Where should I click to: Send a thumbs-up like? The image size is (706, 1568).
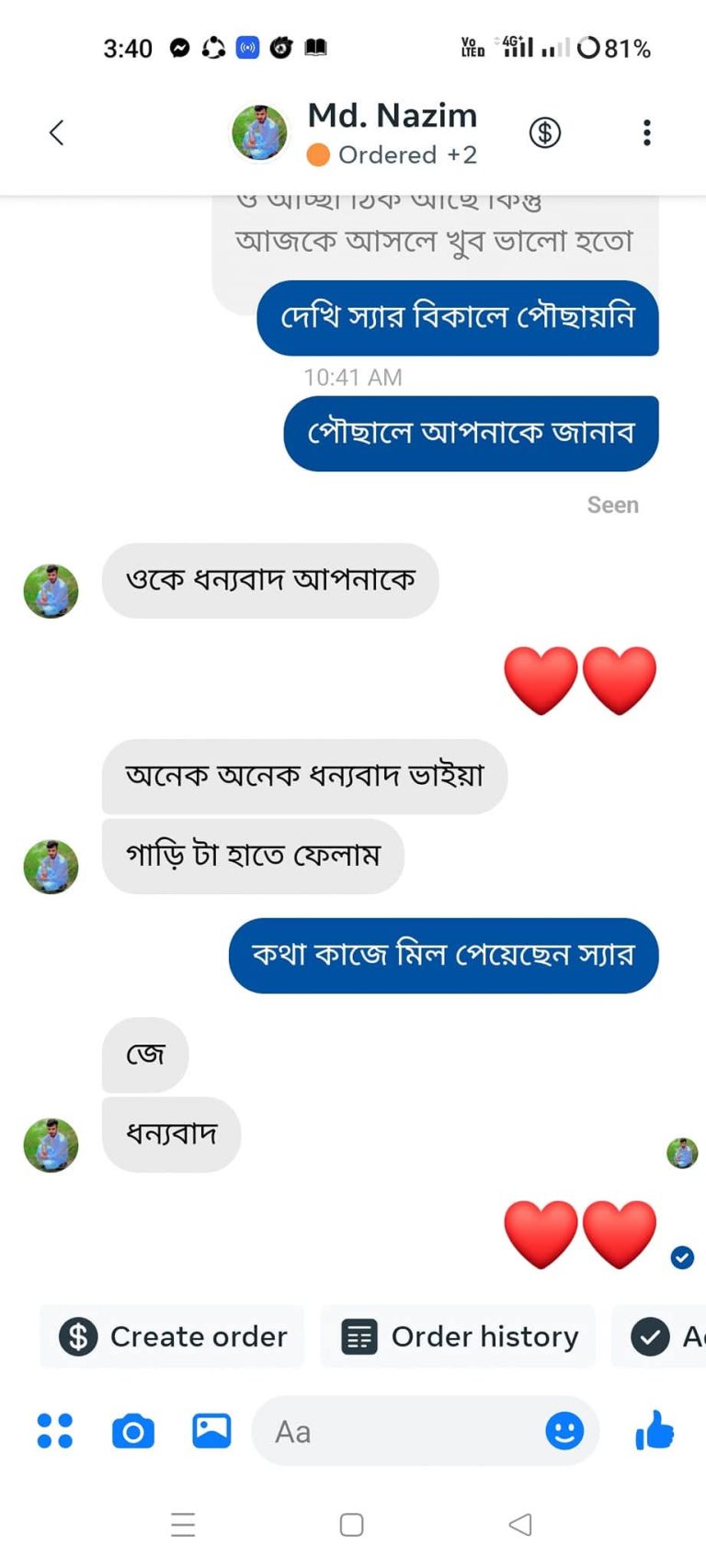click(x=655, y=1431)
